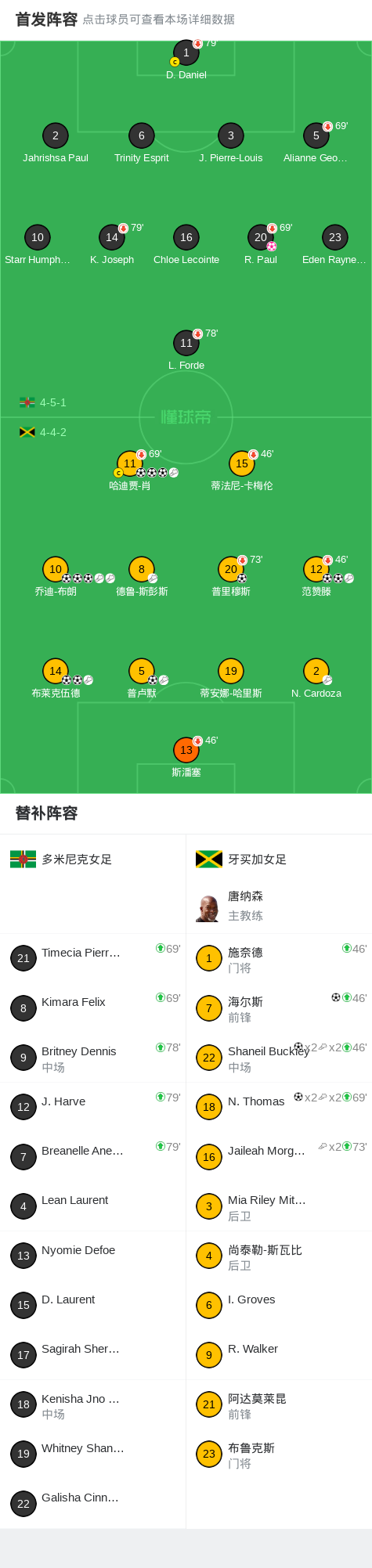Open the 多米尼克女足 team page

(x=61, y=860)
